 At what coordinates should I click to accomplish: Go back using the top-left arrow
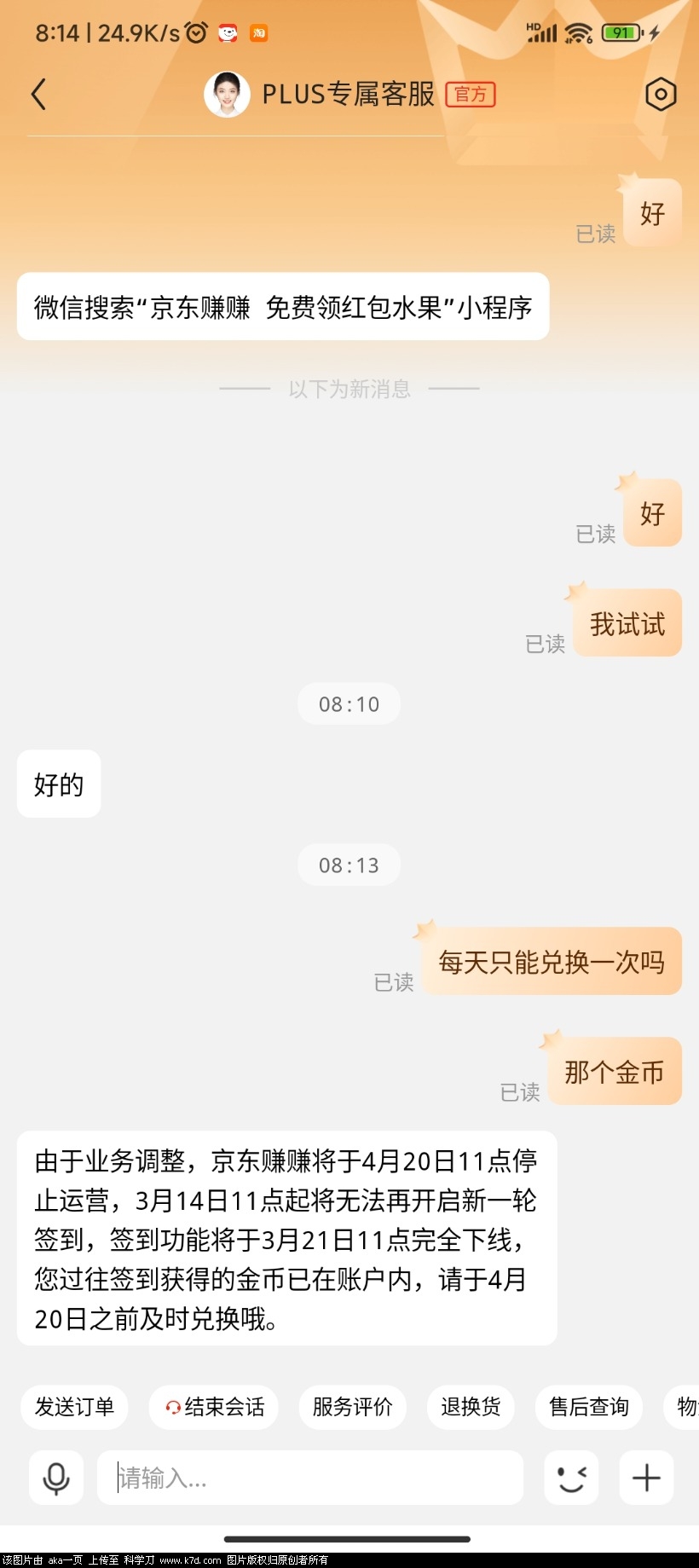tap(38, 94)
